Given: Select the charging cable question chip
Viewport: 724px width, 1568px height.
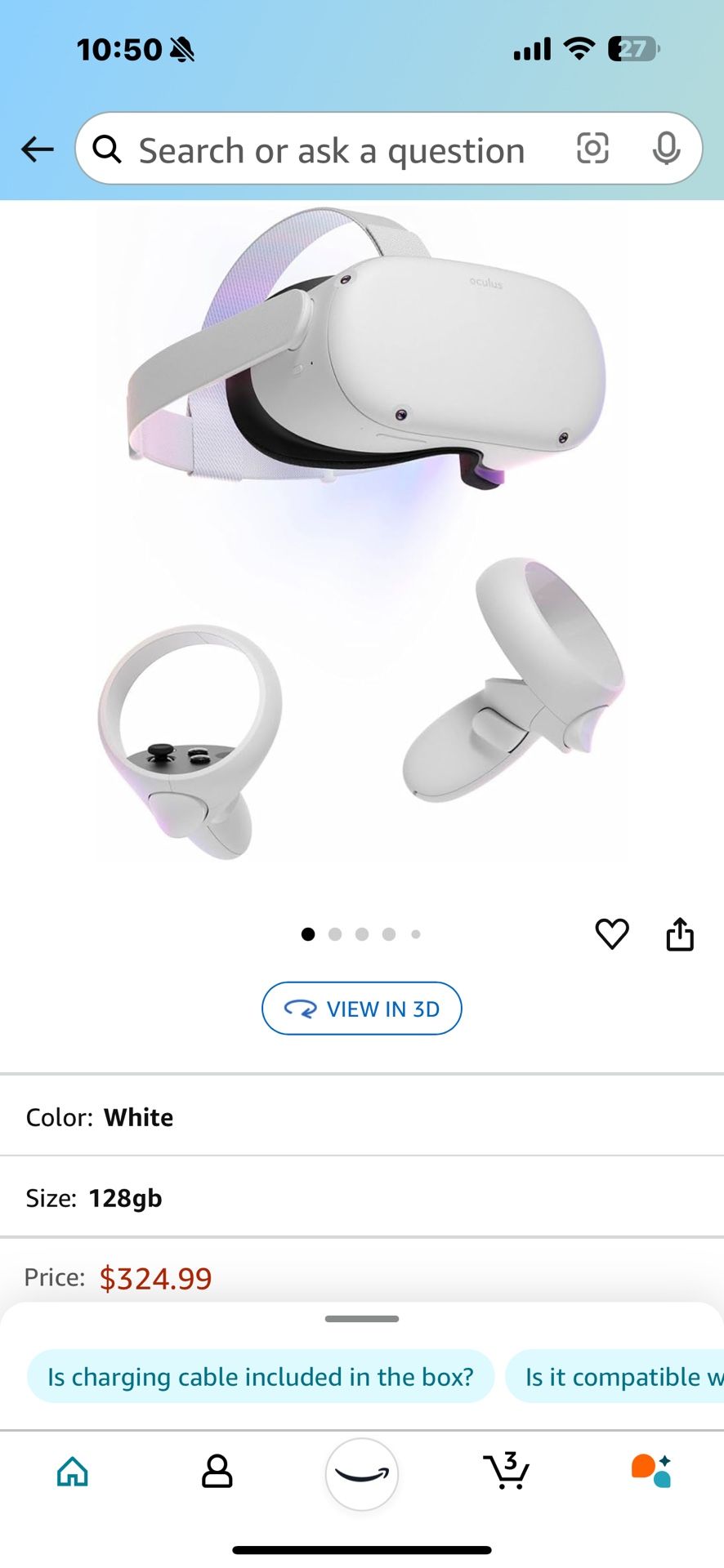Looking at the screenshot, I should (261, 1377).
